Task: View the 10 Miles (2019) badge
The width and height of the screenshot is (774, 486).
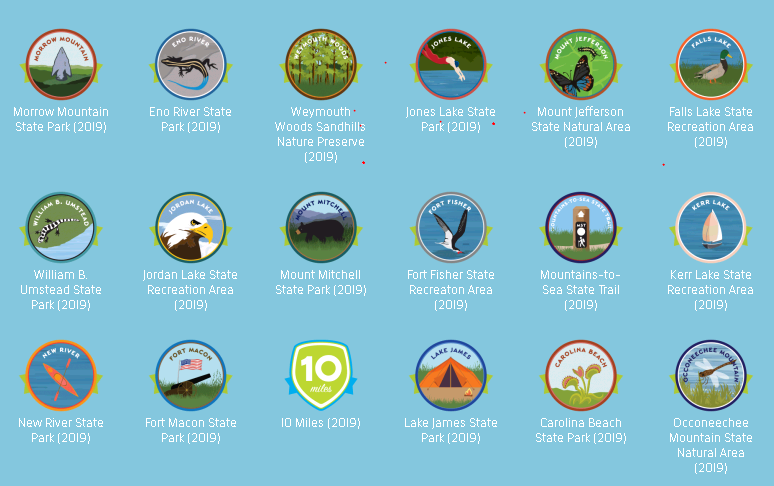Action: pyautogui.click(x=321, y=375)
